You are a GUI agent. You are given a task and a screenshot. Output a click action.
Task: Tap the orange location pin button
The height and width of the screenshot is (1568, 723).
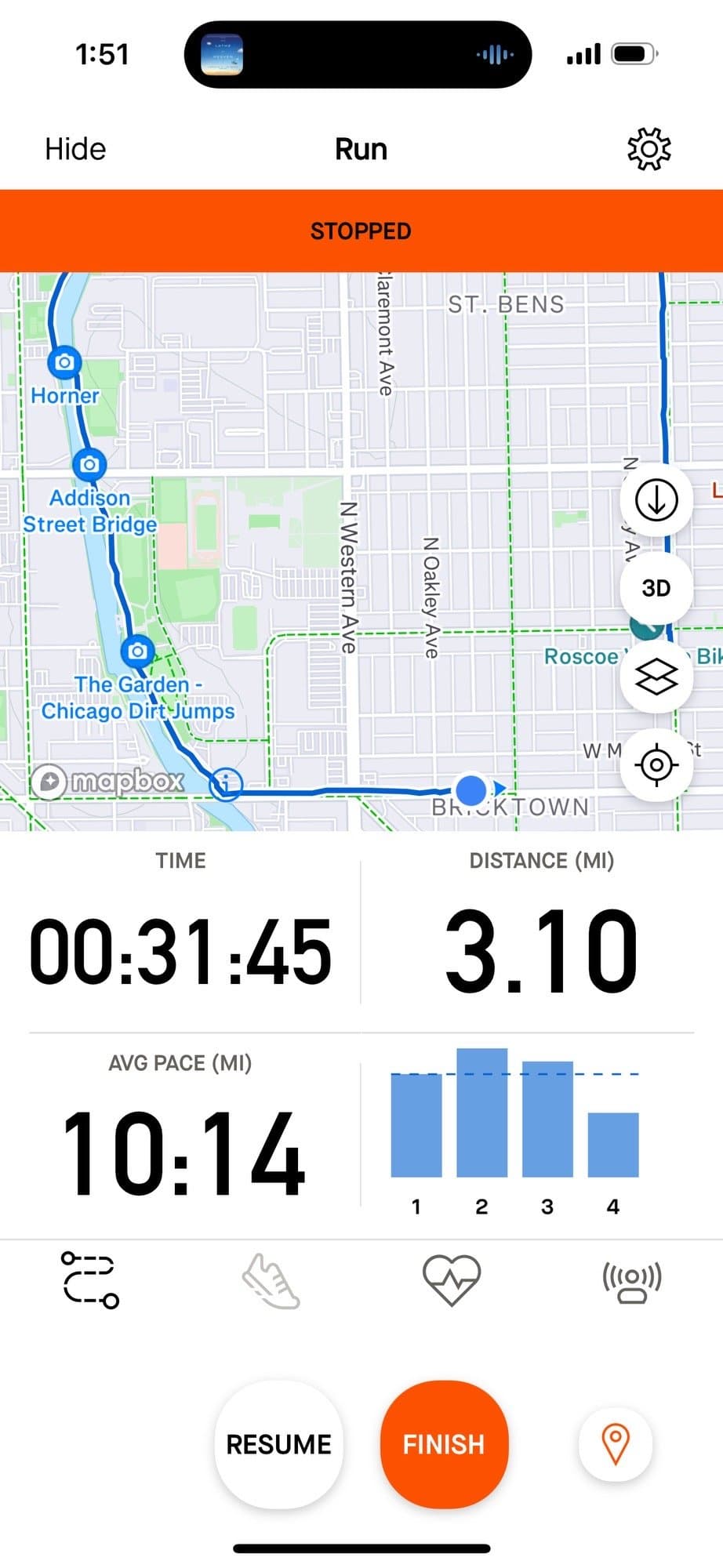(x=616, y=1443)
